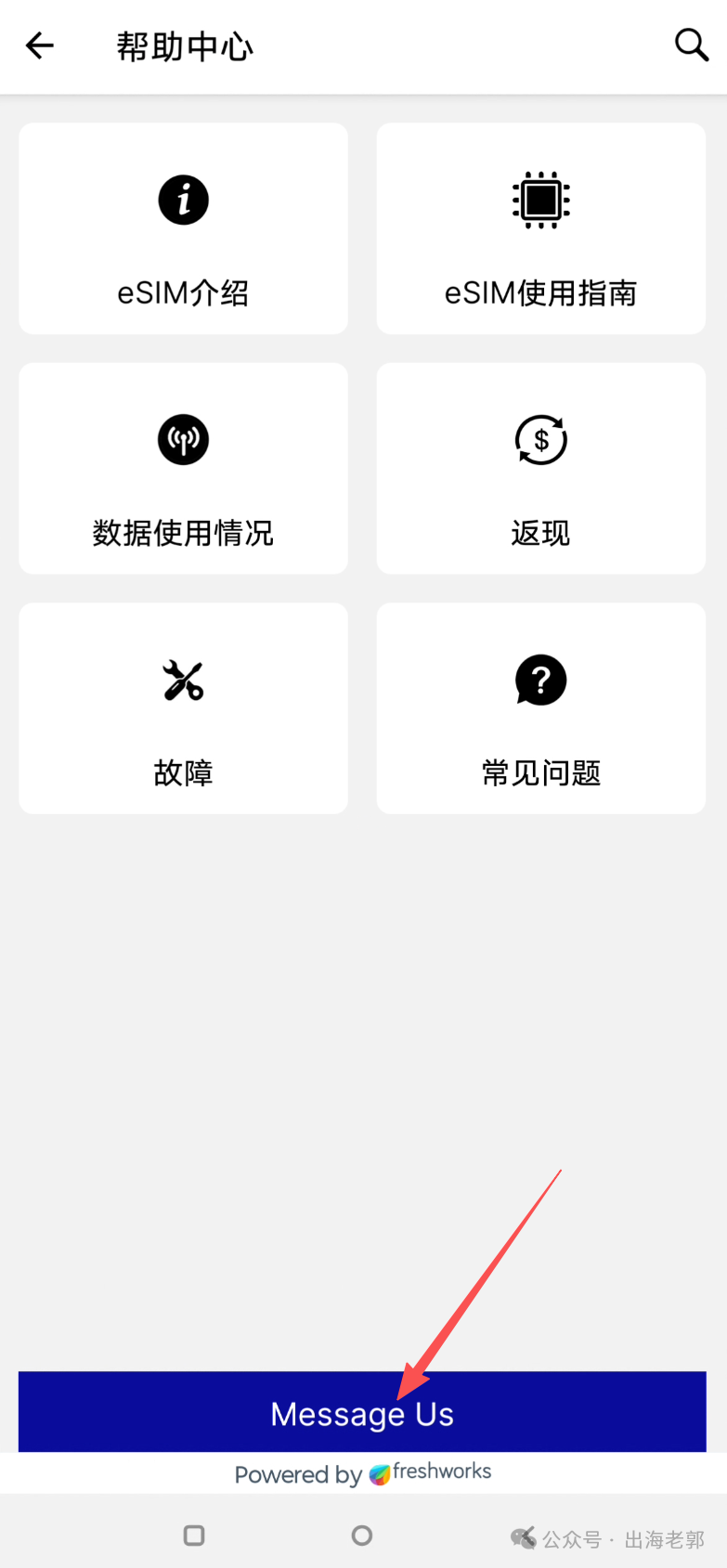View the 故障 troubleshooting card

(x=183, y=708)
